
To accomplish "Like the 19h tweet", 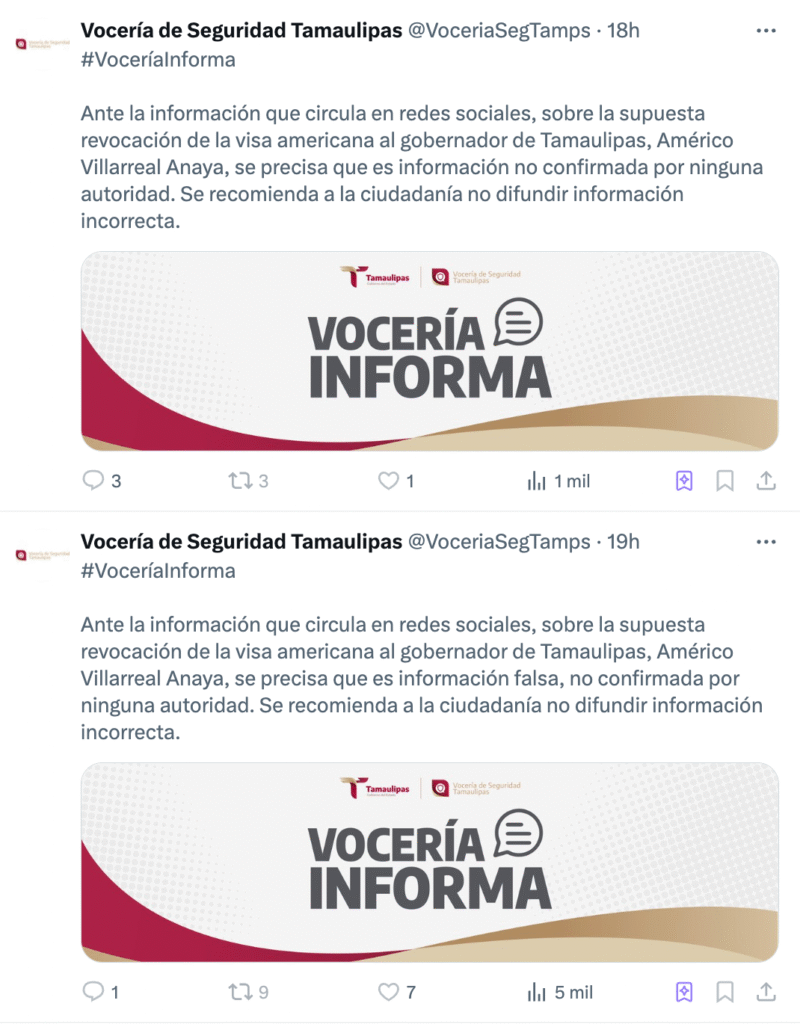I will click(x=388, y=992).
